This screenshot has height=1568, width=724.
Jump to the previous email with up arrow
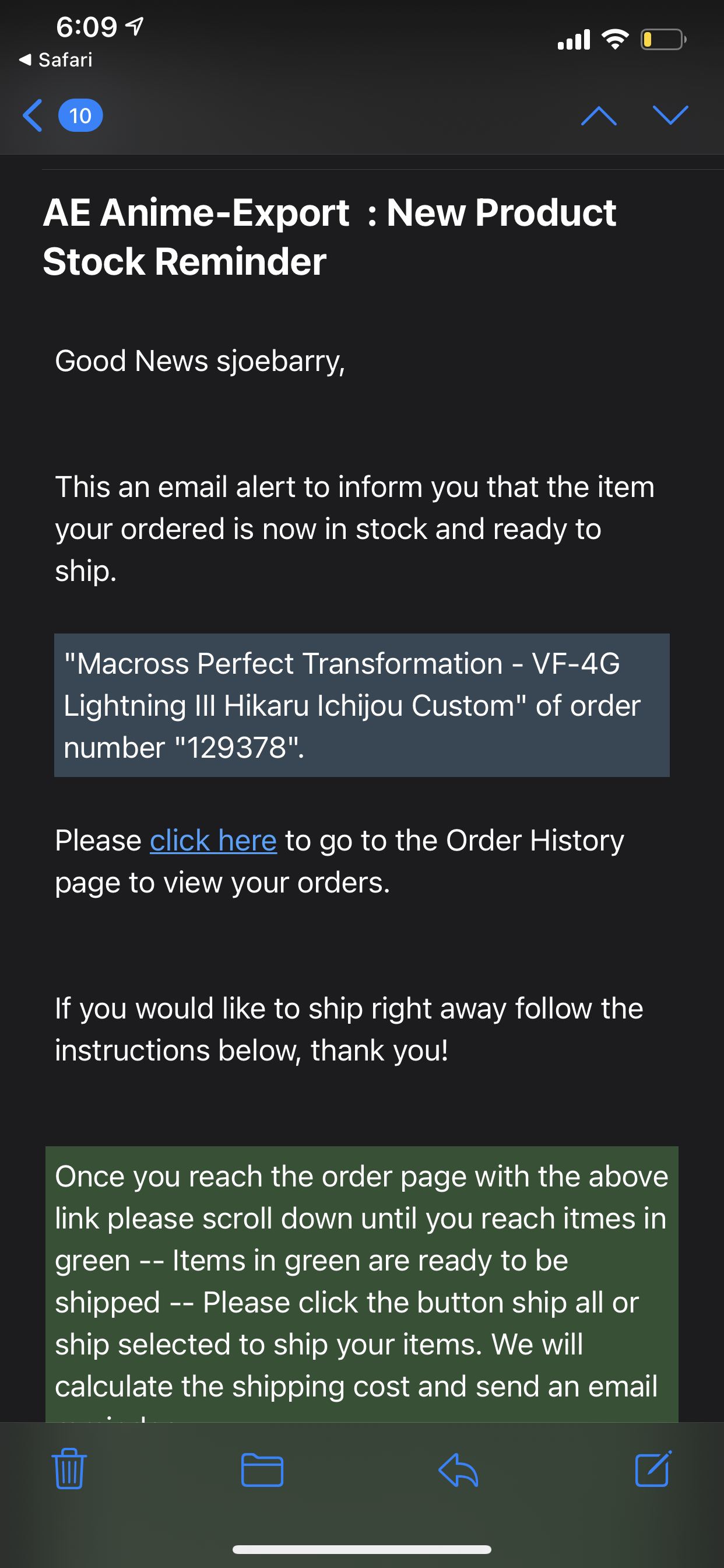(x=599, y=115)
